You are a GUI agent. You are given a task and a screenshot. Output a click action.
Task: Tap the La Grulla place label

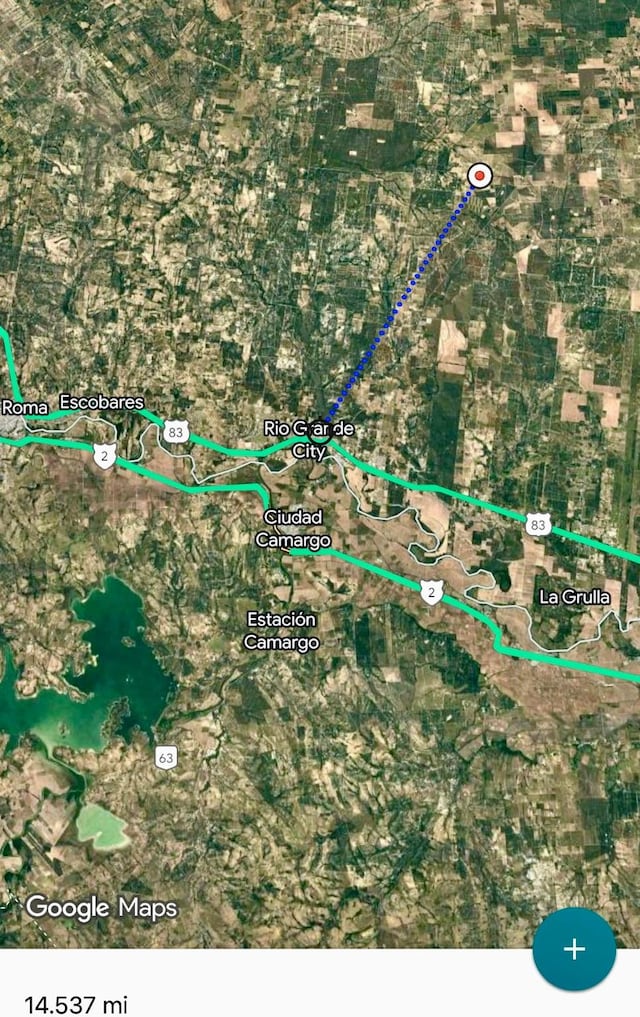click(574, 597)
